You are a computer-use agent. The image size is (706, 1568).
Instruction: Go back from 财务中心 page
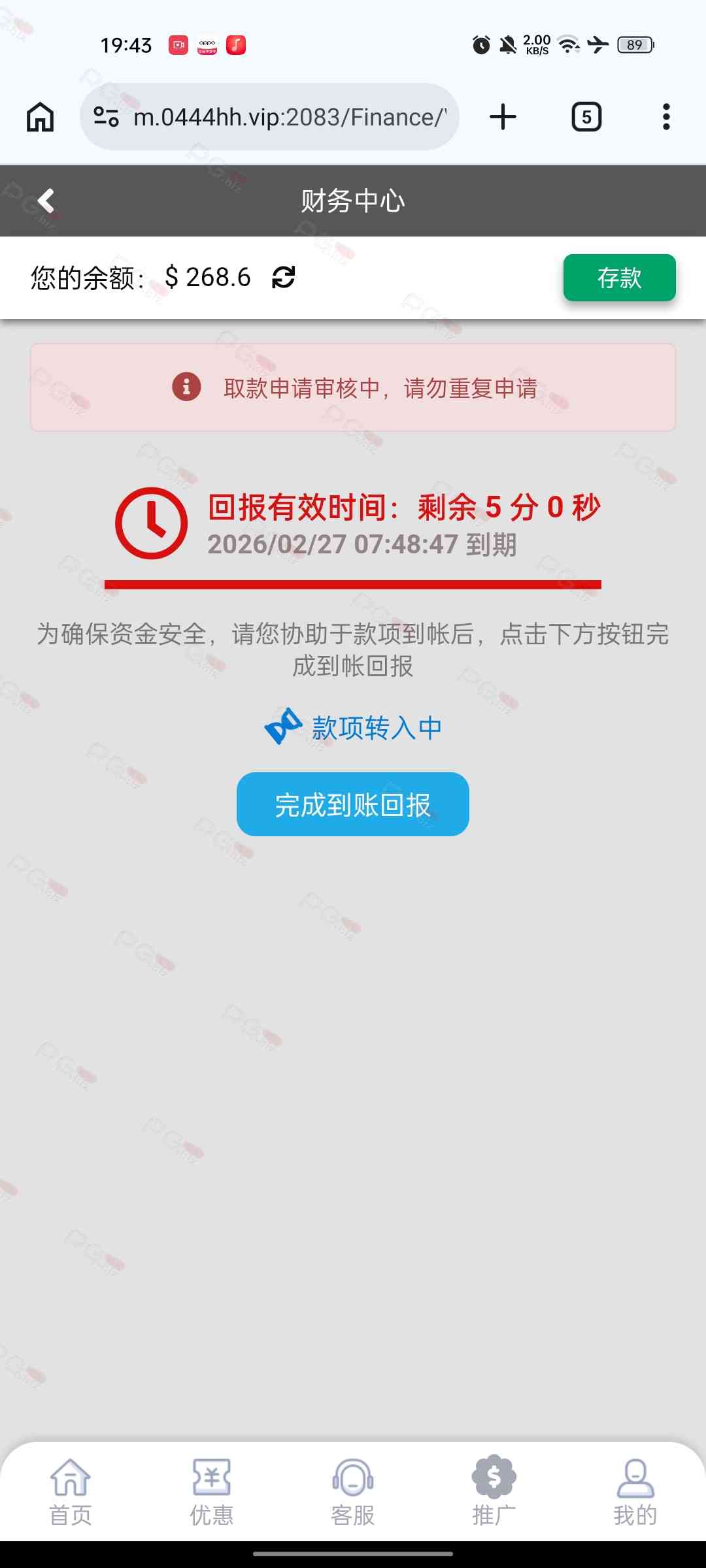46,201
